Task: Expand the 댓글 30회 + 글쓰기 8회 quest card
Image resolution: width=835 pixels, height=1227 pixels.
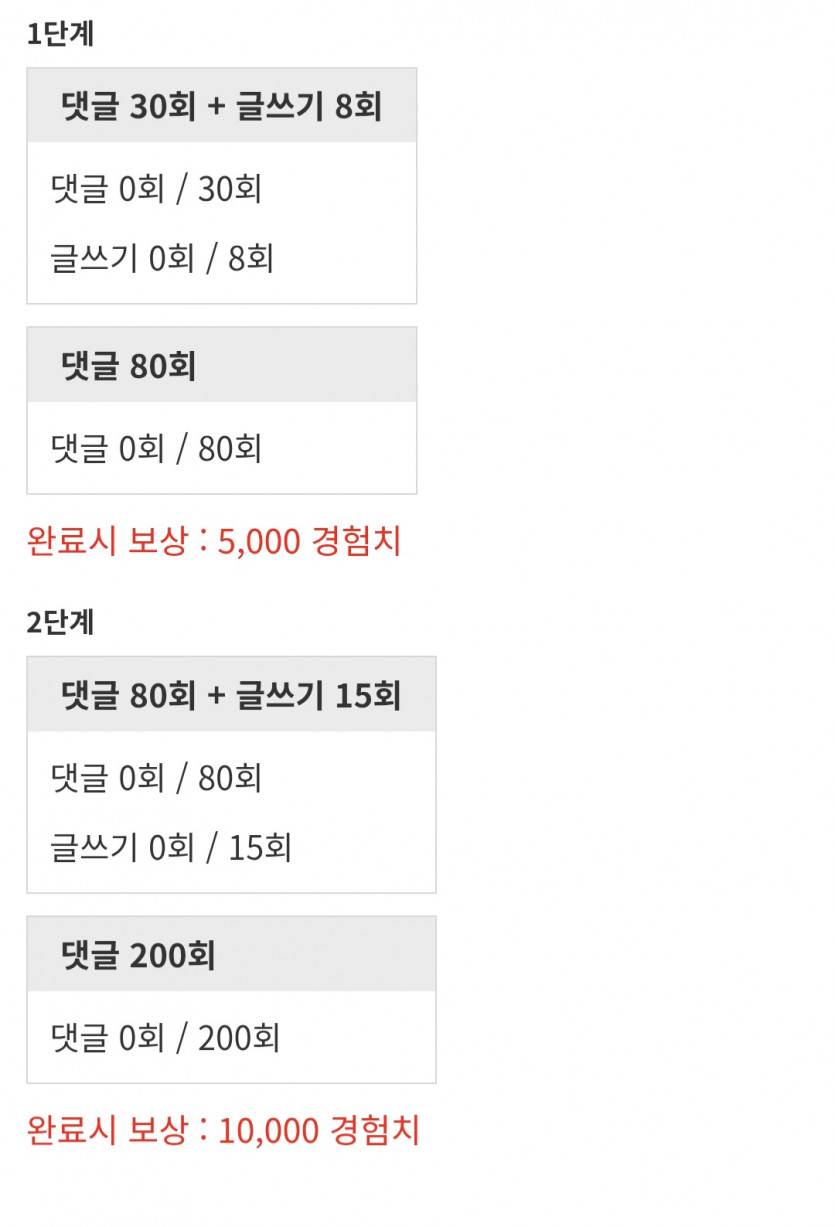Action: (x=221, y=104)
